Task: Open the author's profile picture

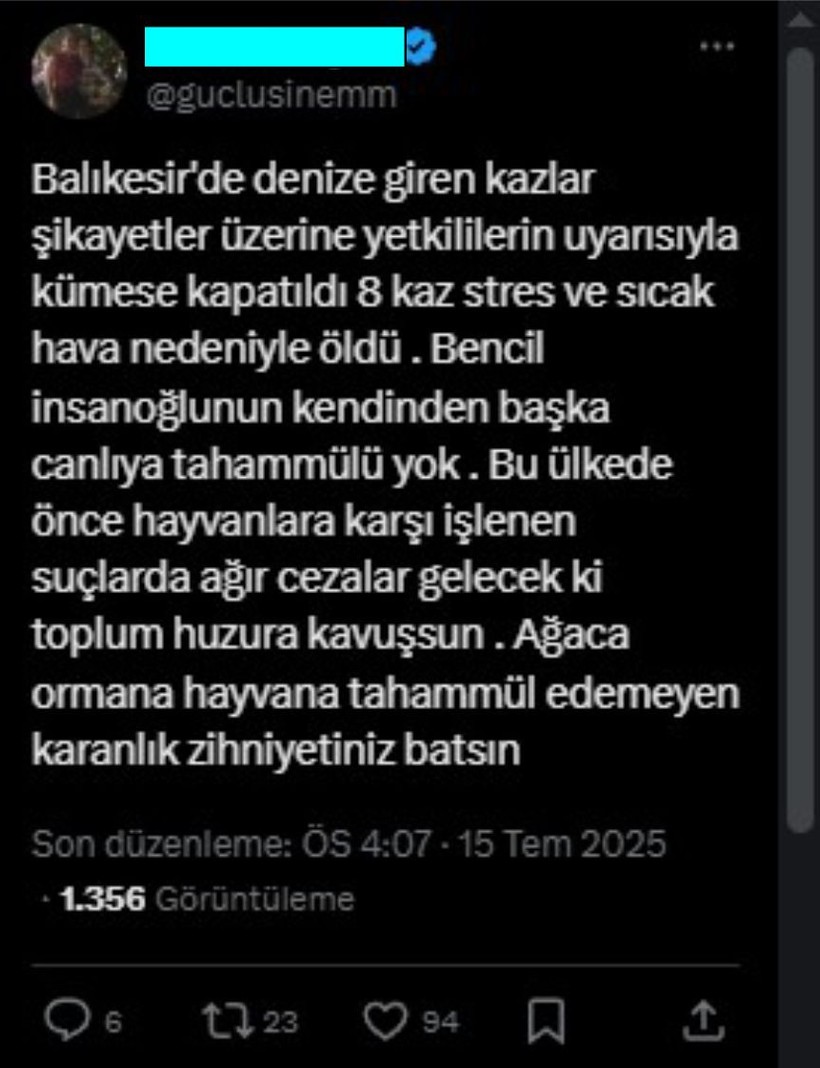Action: point(79,72)
